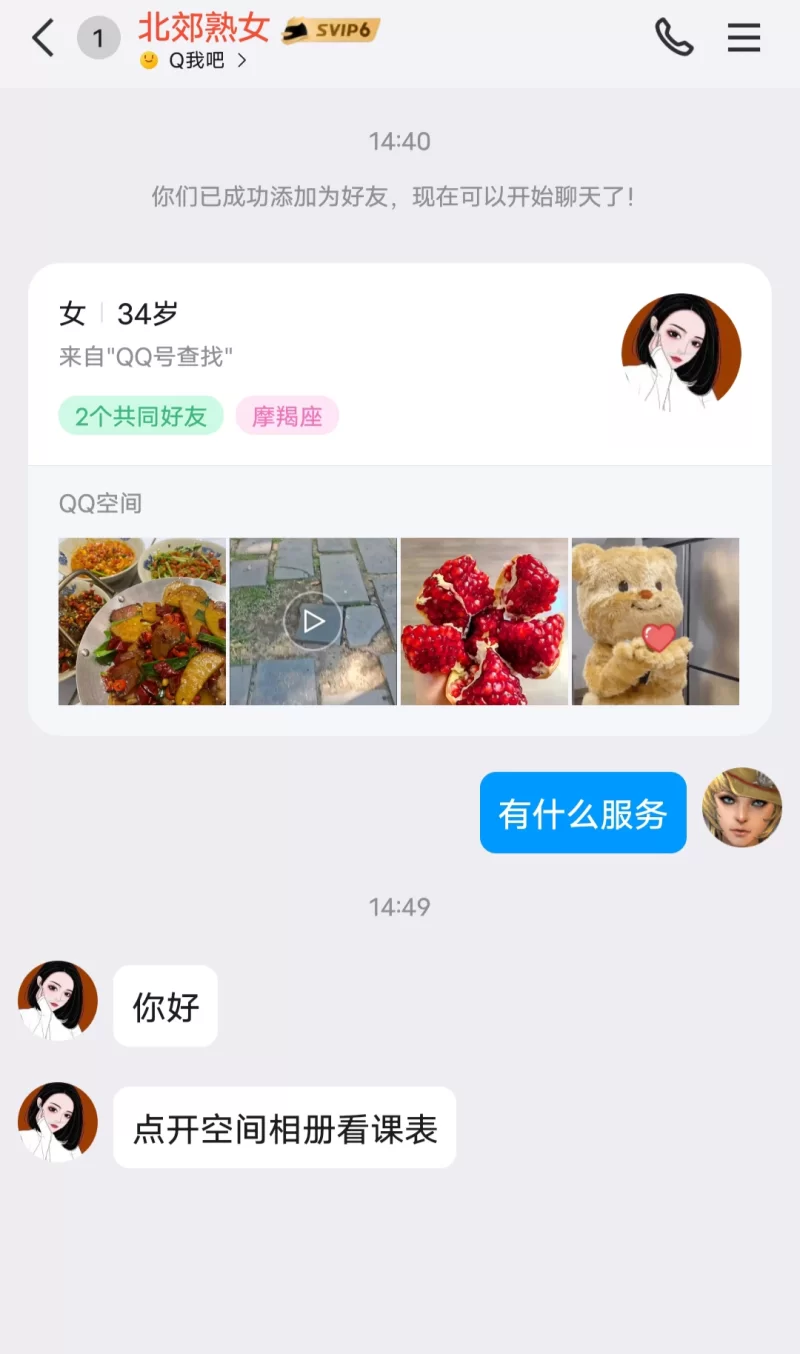
Task: Start a voice call with 北郊熟女
Action: pos(674,38)
